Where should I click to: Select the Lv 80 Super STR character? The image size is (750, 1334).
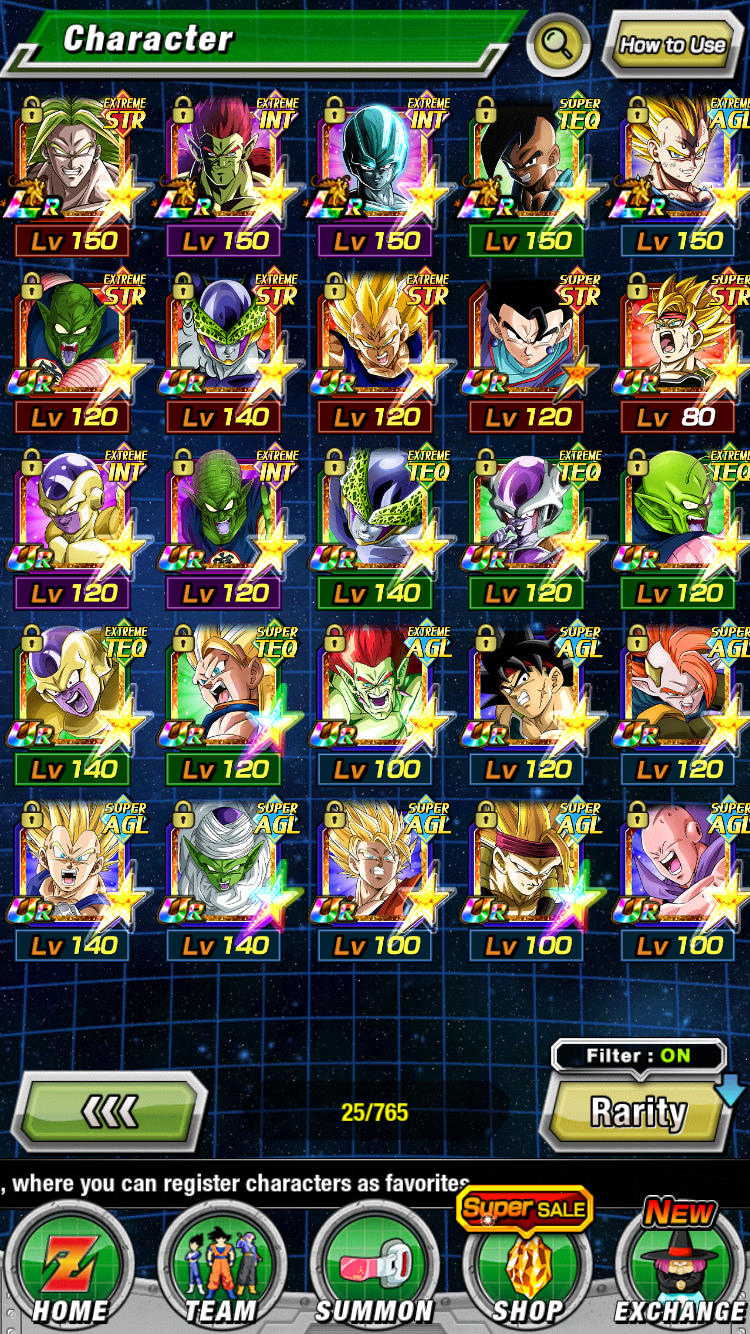click(x=680, y=345)
